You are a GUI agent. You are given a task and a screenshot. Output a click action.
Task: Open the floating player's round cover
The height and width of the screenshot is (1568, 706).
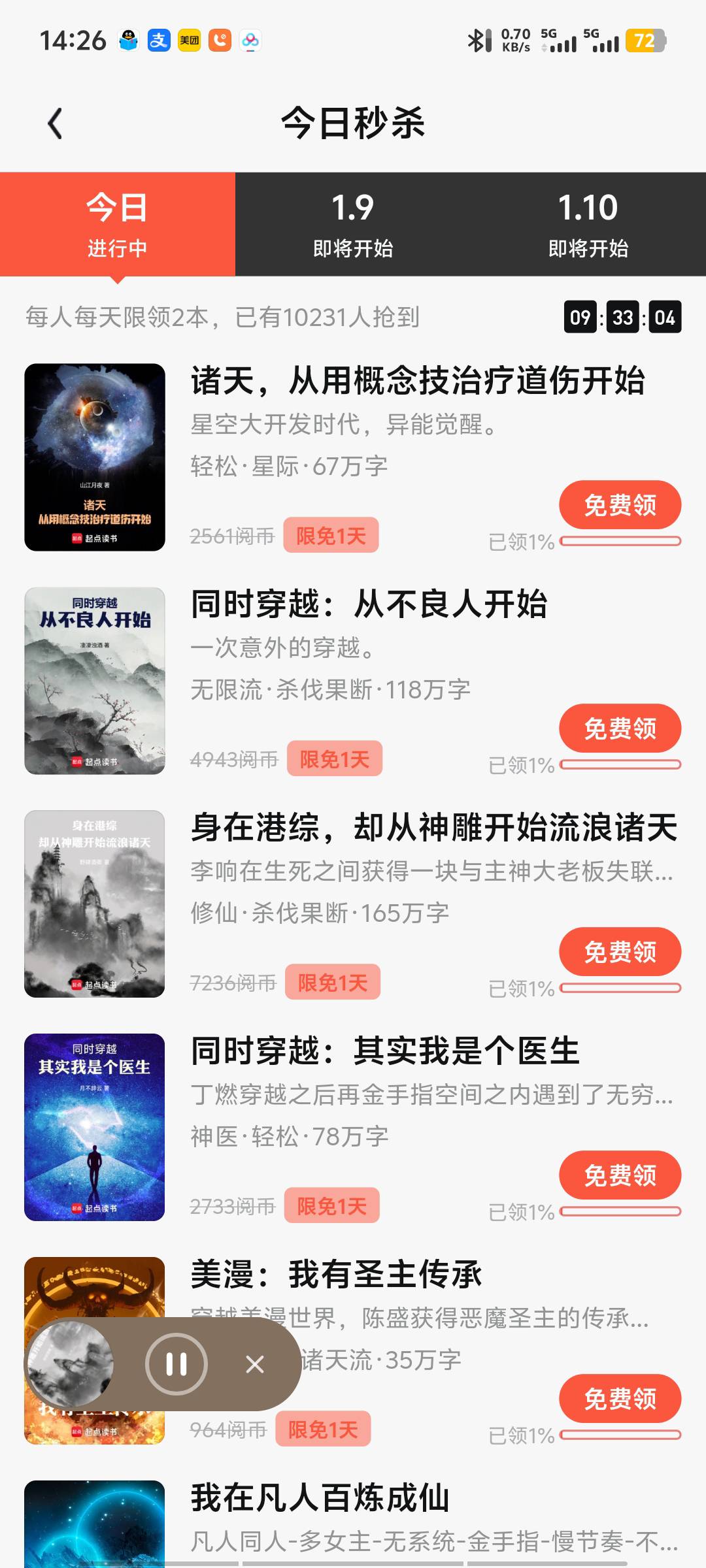click(x=70, y=1364)
